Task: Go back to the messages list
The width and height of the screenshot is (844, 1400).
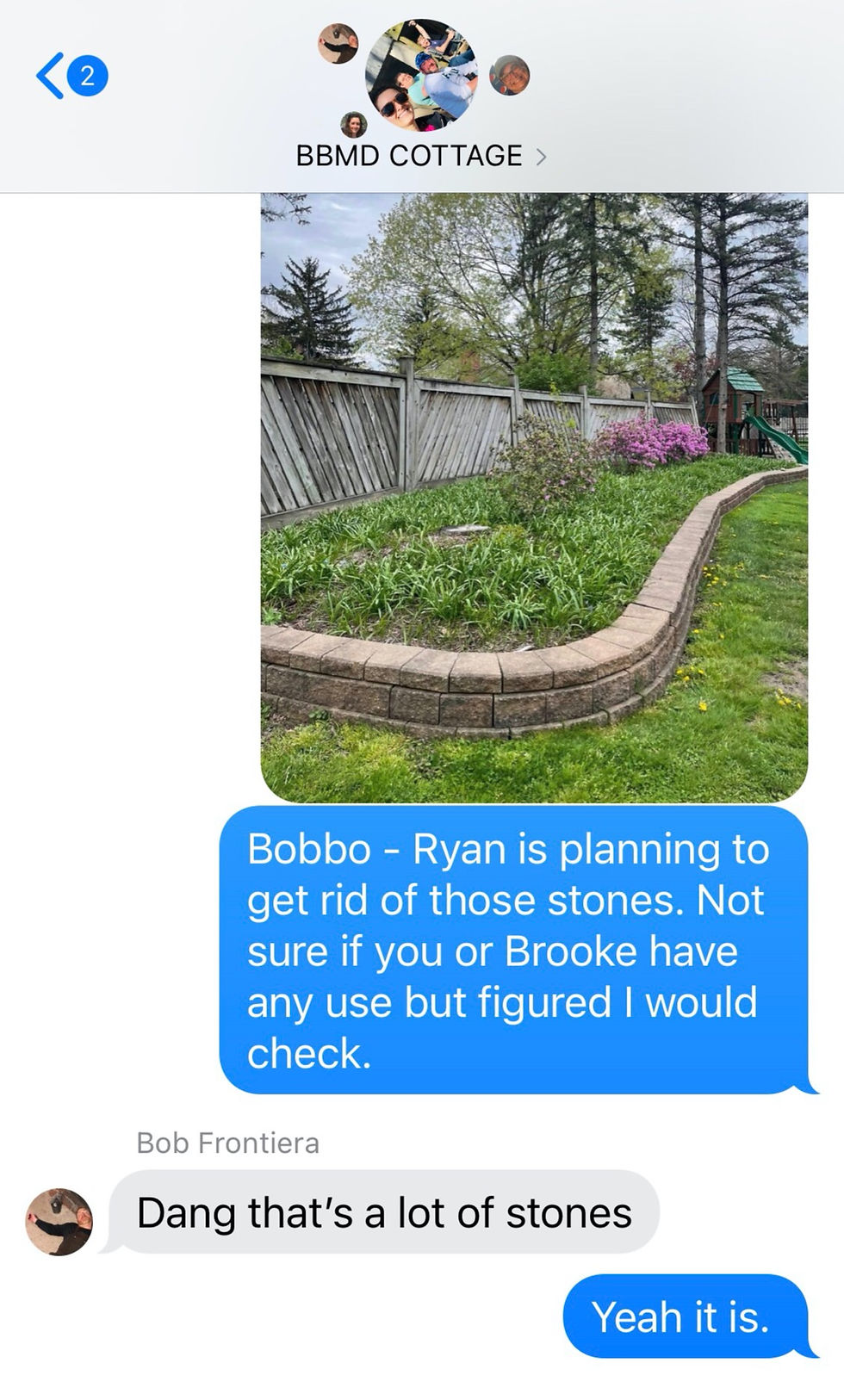Action: [x=71, y=77]
